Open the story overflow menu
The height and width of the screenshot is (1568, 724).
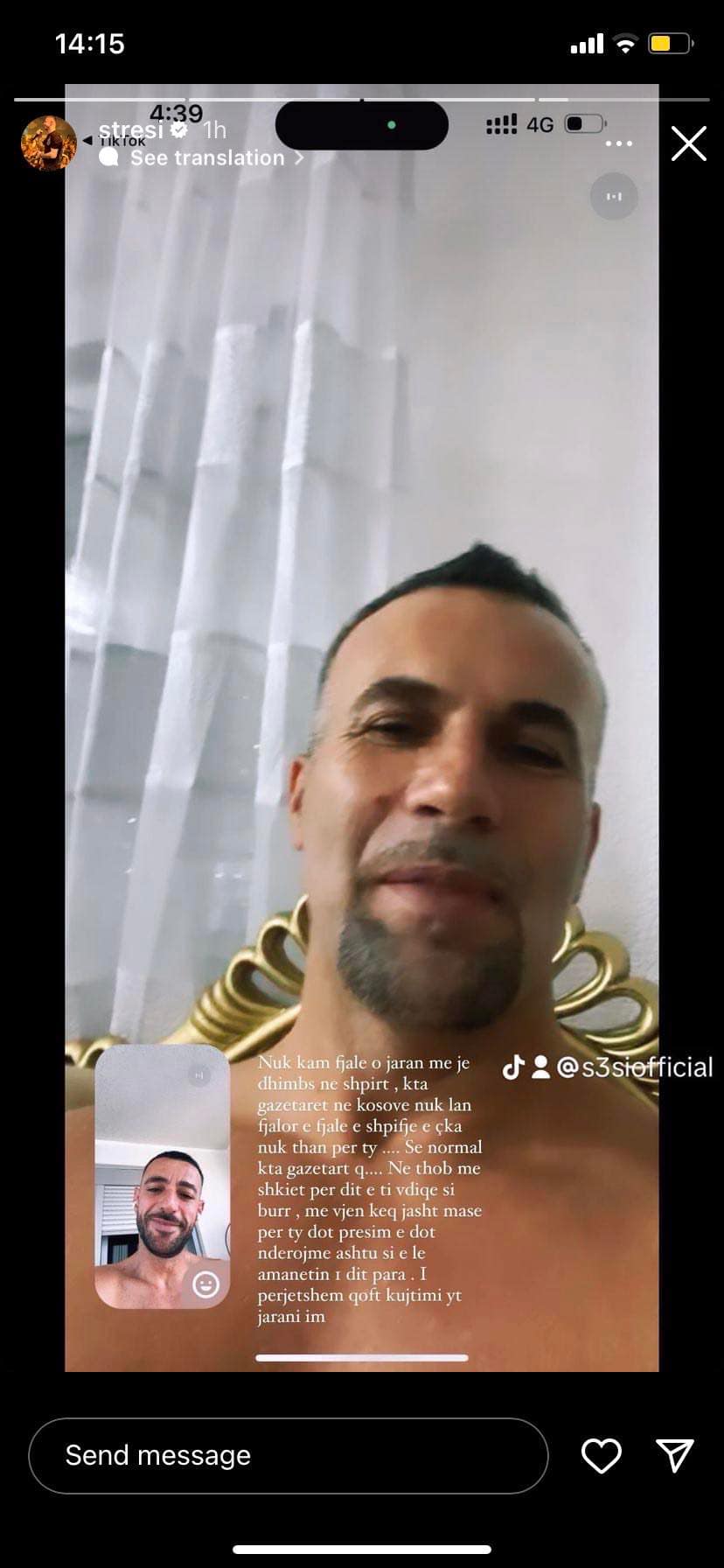click(x=618, y=143)
